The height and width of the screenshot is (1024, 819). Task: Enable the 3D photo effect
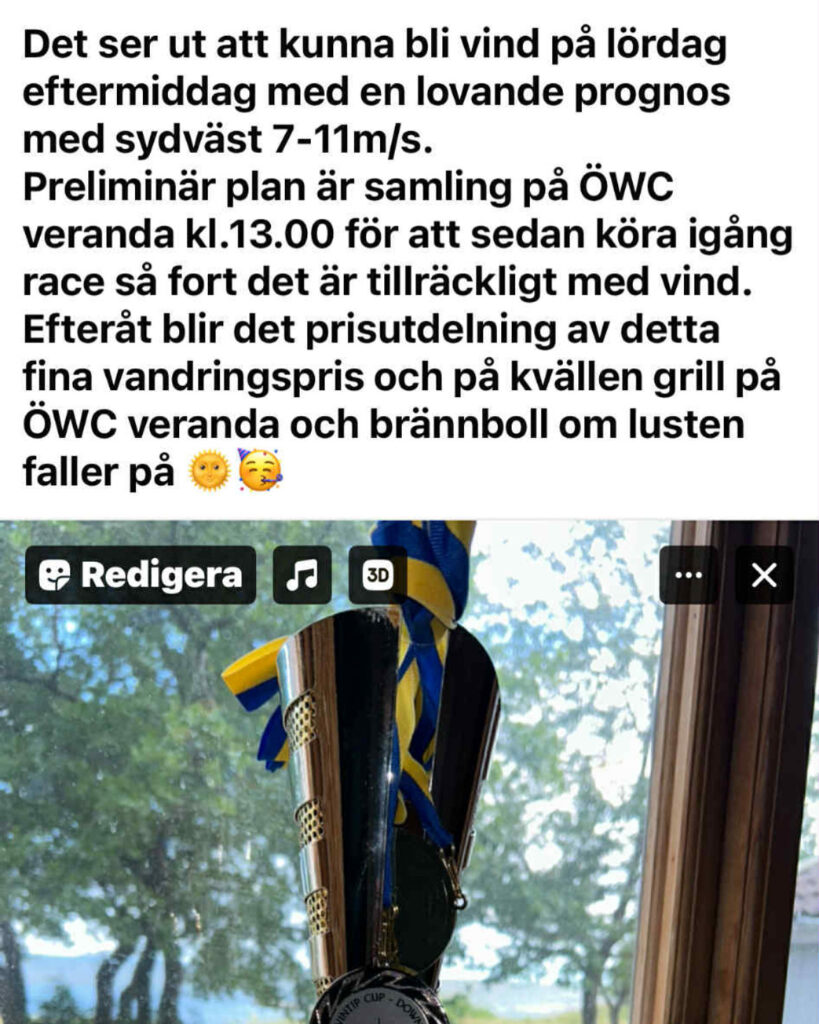tap(377, 575)
